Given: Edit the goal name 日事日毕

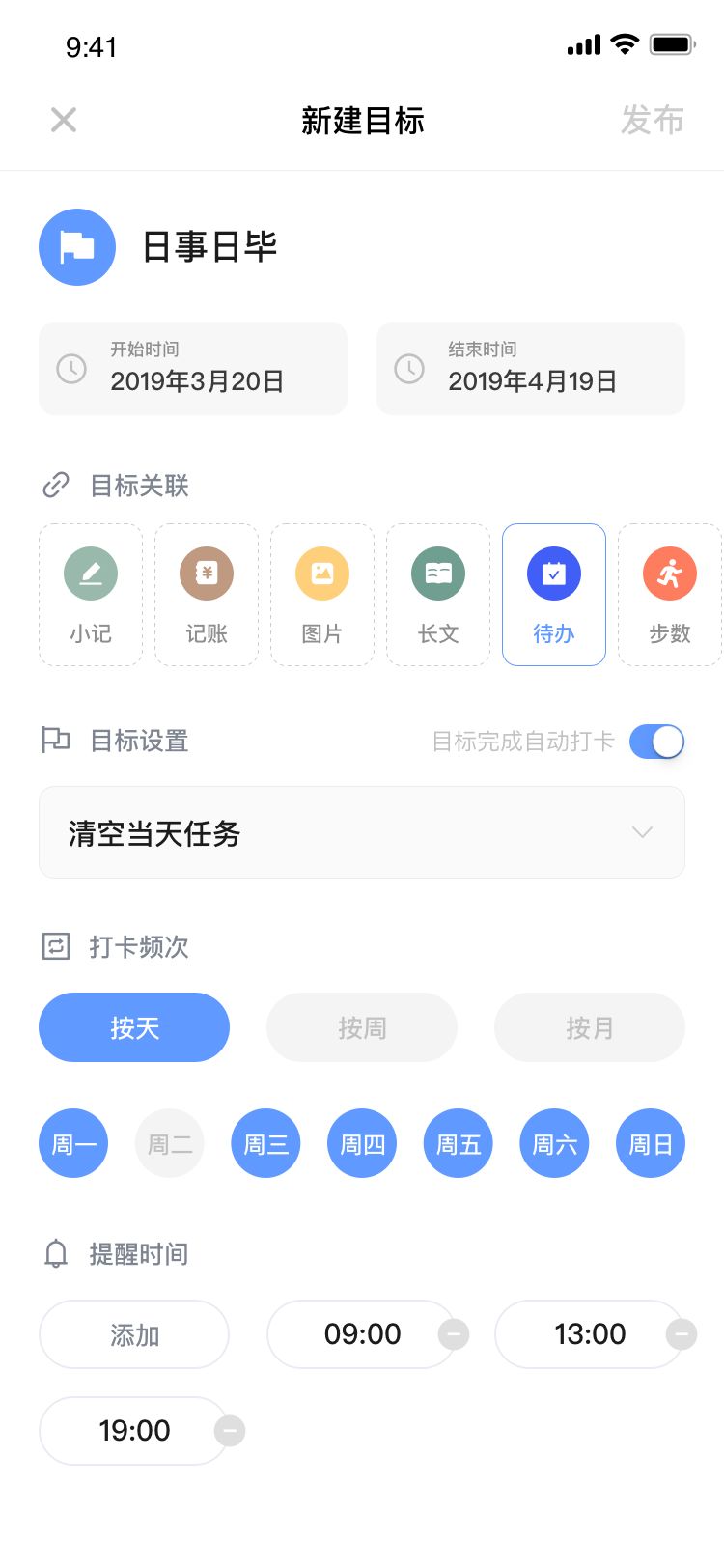Looking at the screenshot, I should tap(209, 247).
